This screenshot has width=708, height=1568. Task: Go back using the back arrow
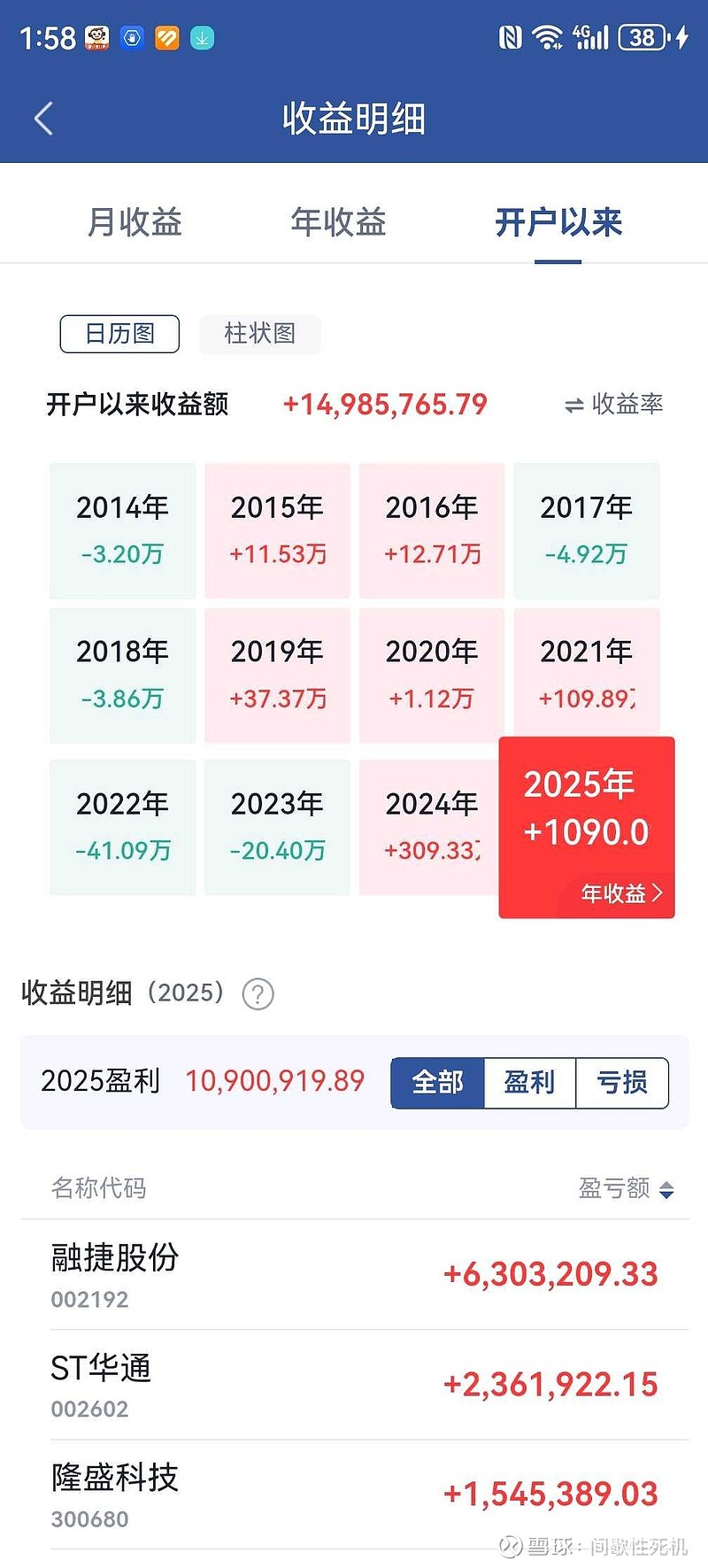click(42, 118)
